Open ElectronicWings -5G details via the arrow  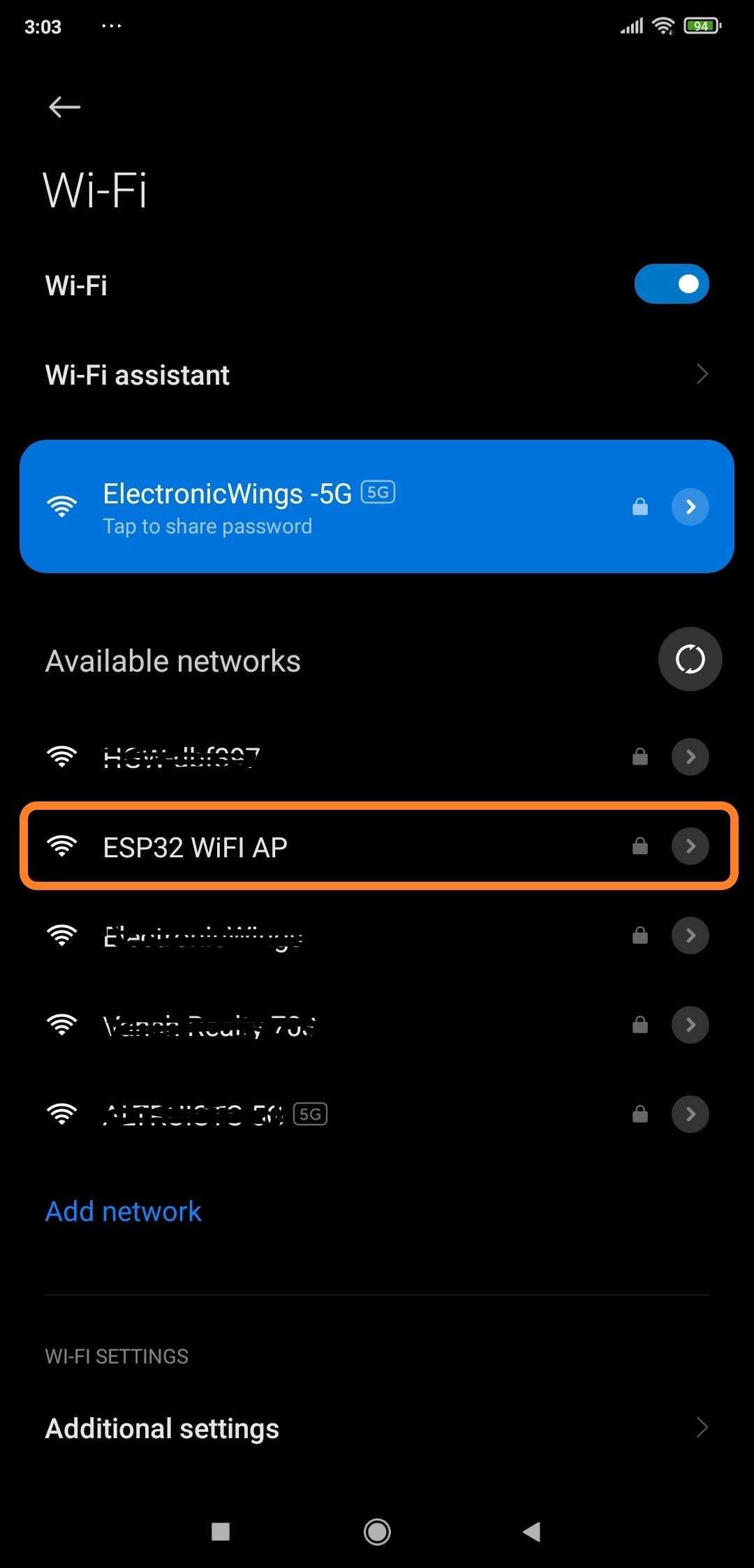click(690, 507)
